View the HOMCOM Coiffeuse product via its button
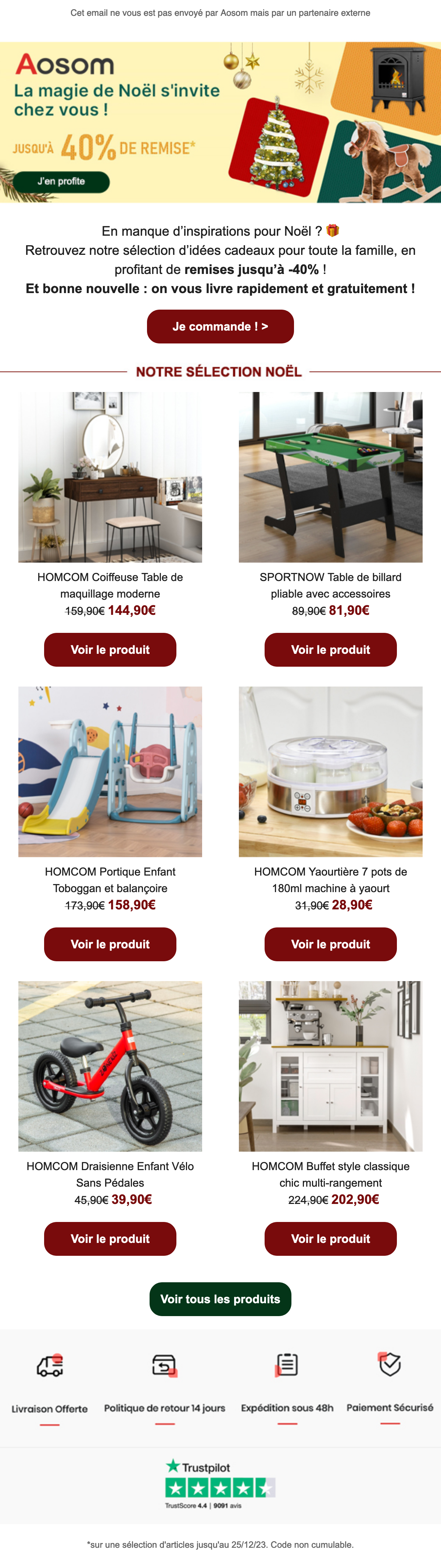441x1568 pixels. pyautogui.click(x=110, y=649)
